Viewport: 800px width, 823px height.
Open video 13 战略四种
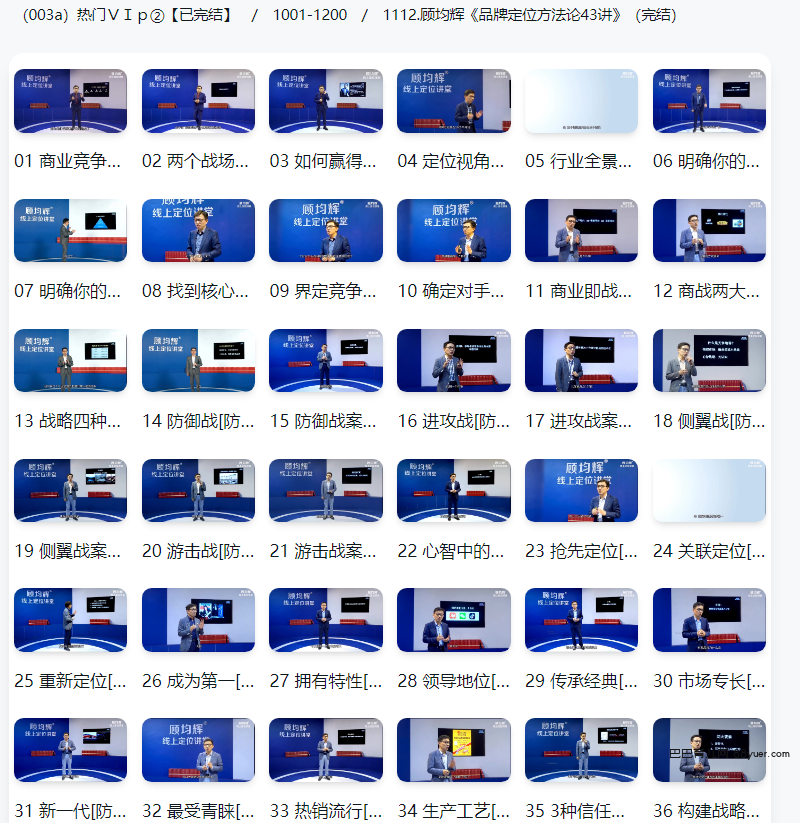70,361
